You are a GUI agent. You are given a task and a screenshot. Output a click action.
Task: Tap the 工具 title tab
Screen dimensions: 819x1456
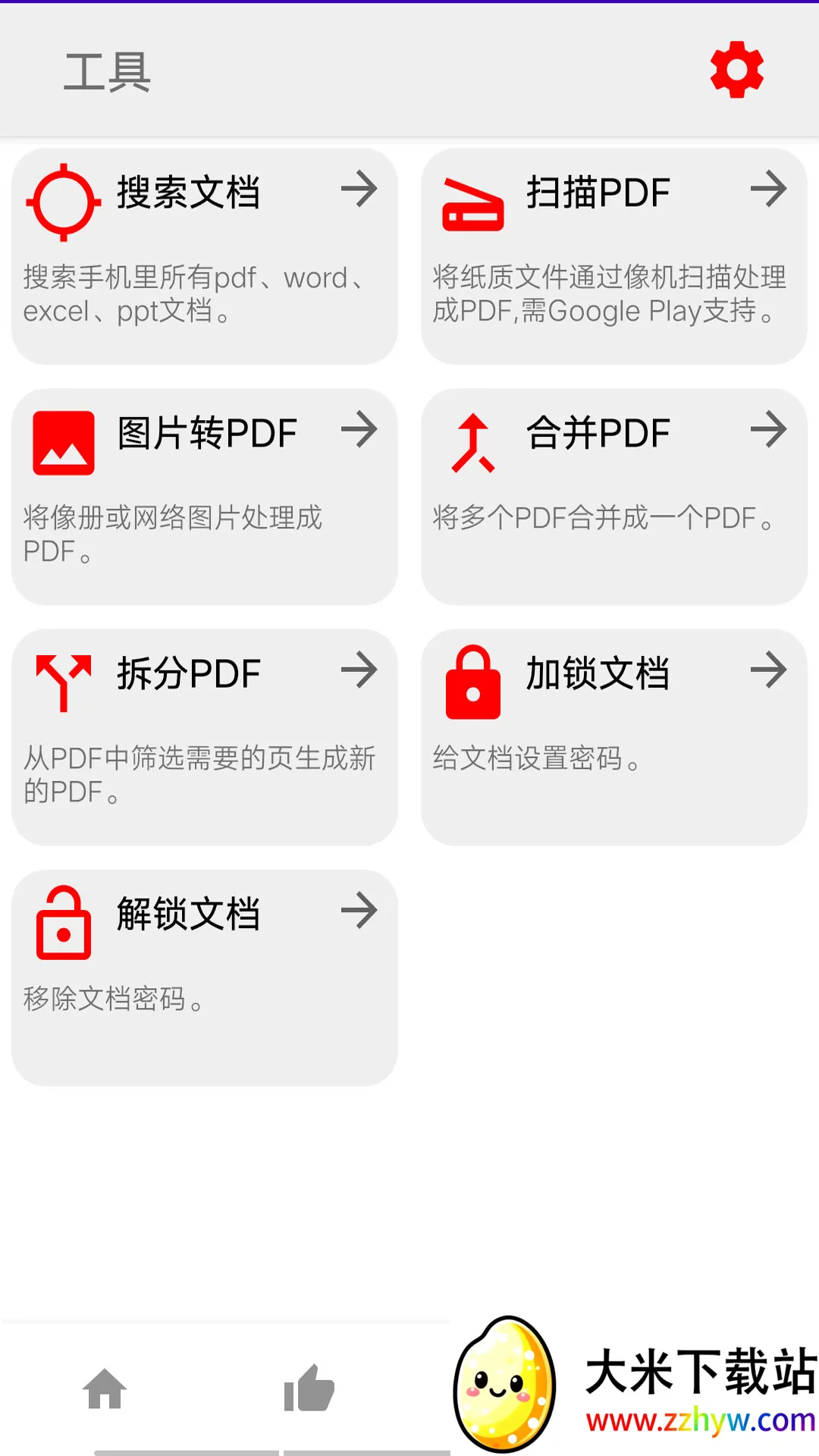click(x=106, y=72)
